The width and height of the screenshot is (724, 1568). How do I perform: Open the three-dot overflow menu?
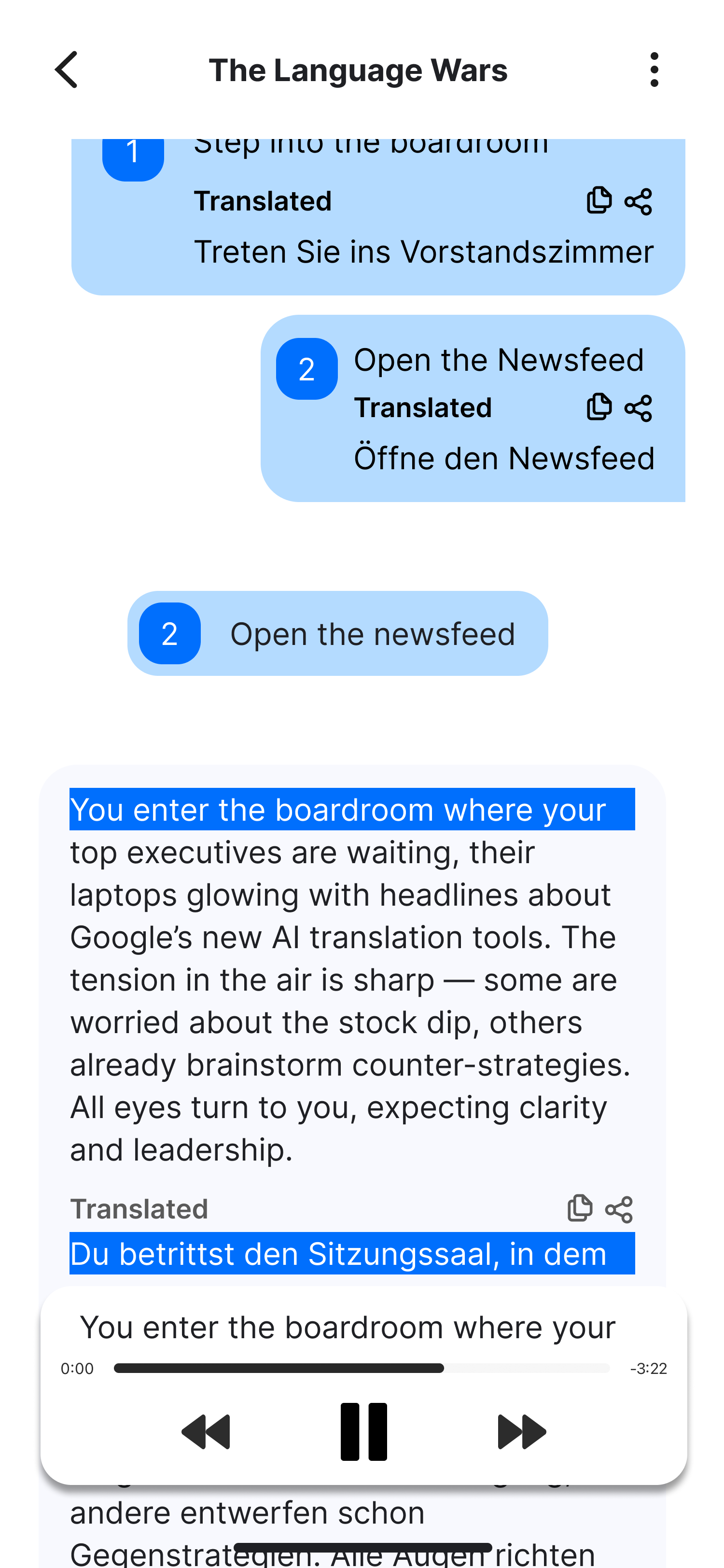(654, 70)
